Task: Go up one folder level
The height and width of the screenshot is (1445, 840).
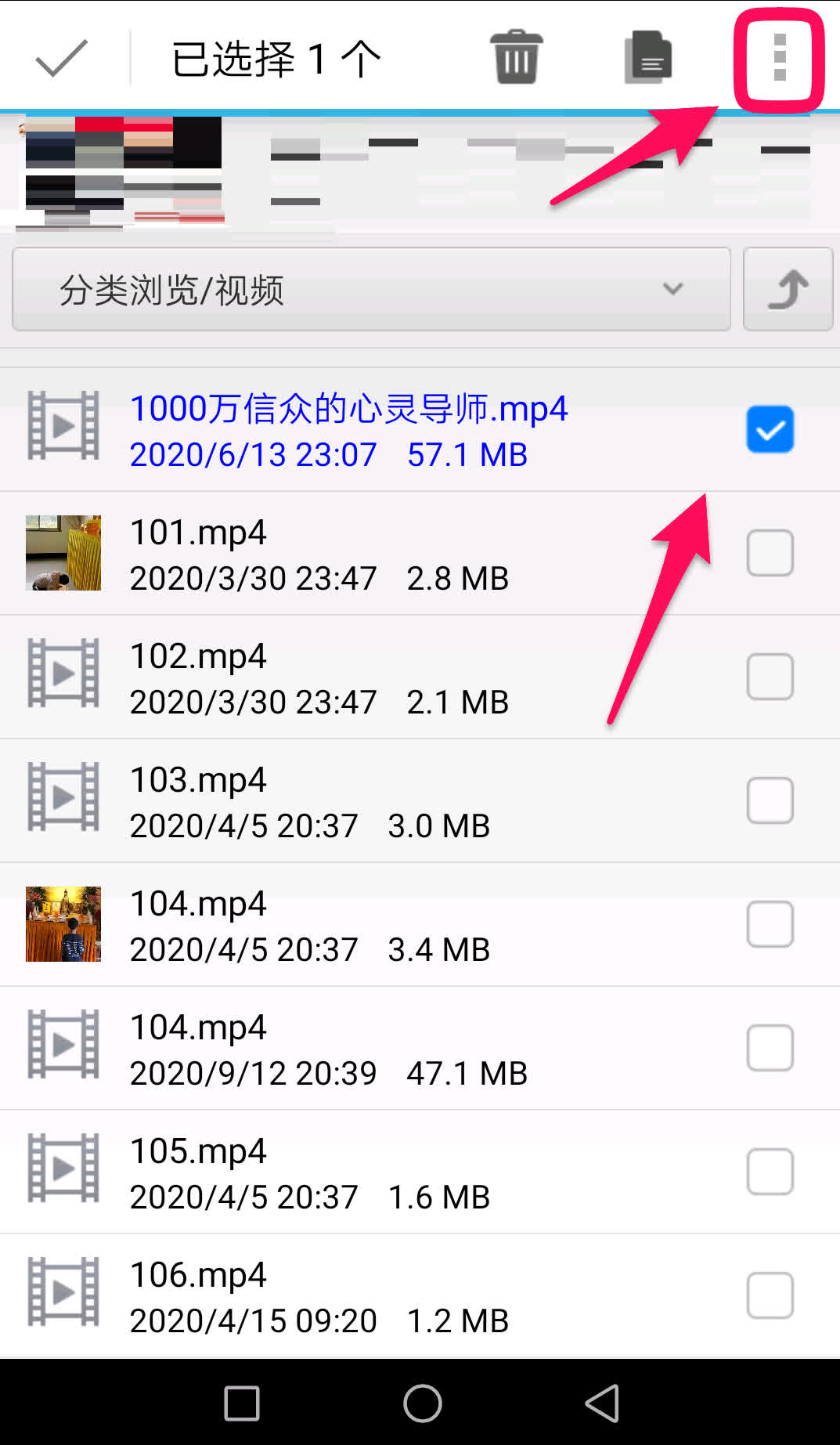Action: pyautogui.click(x=787, y=290)
